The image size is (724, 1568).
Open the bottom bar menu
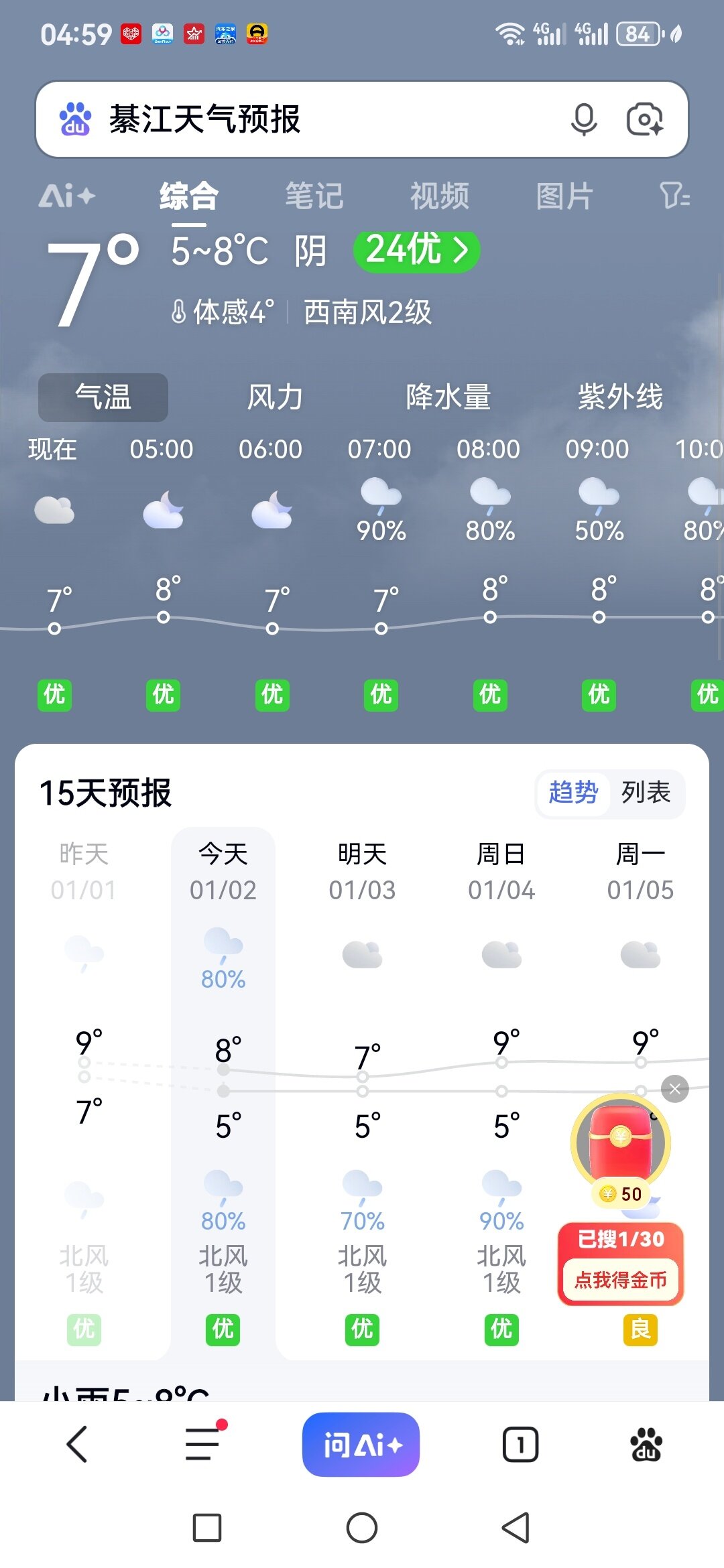[x=202, y=1444]
